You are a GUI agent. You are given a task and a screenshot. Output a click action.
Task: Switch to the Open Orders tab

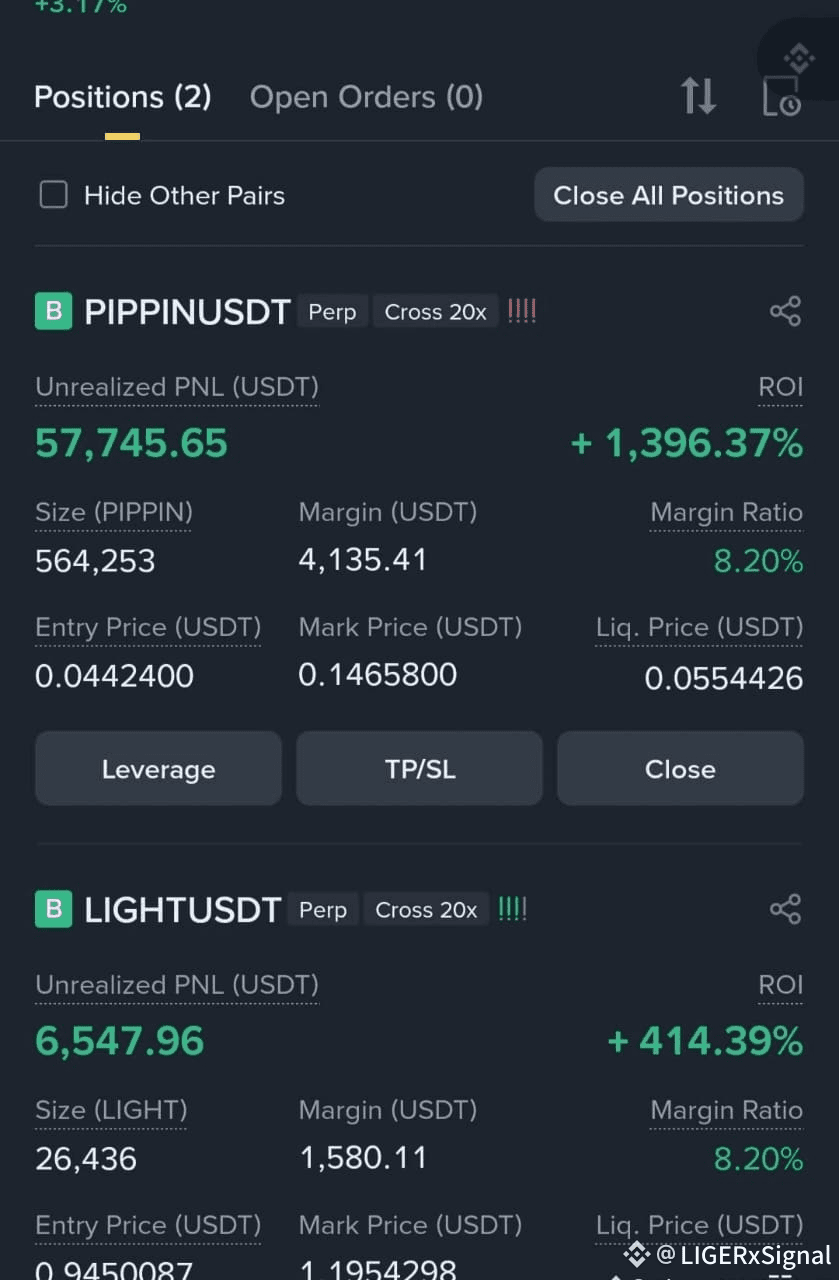tap(366, 97)
